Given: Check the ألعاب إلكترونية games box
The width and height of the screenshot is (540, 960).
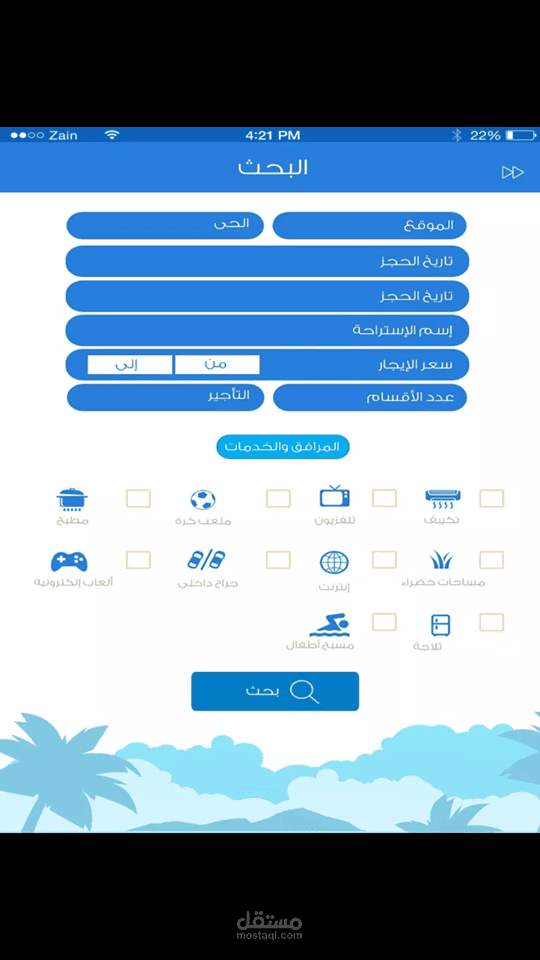Looking at the screenshot, I should click(138, 560).
